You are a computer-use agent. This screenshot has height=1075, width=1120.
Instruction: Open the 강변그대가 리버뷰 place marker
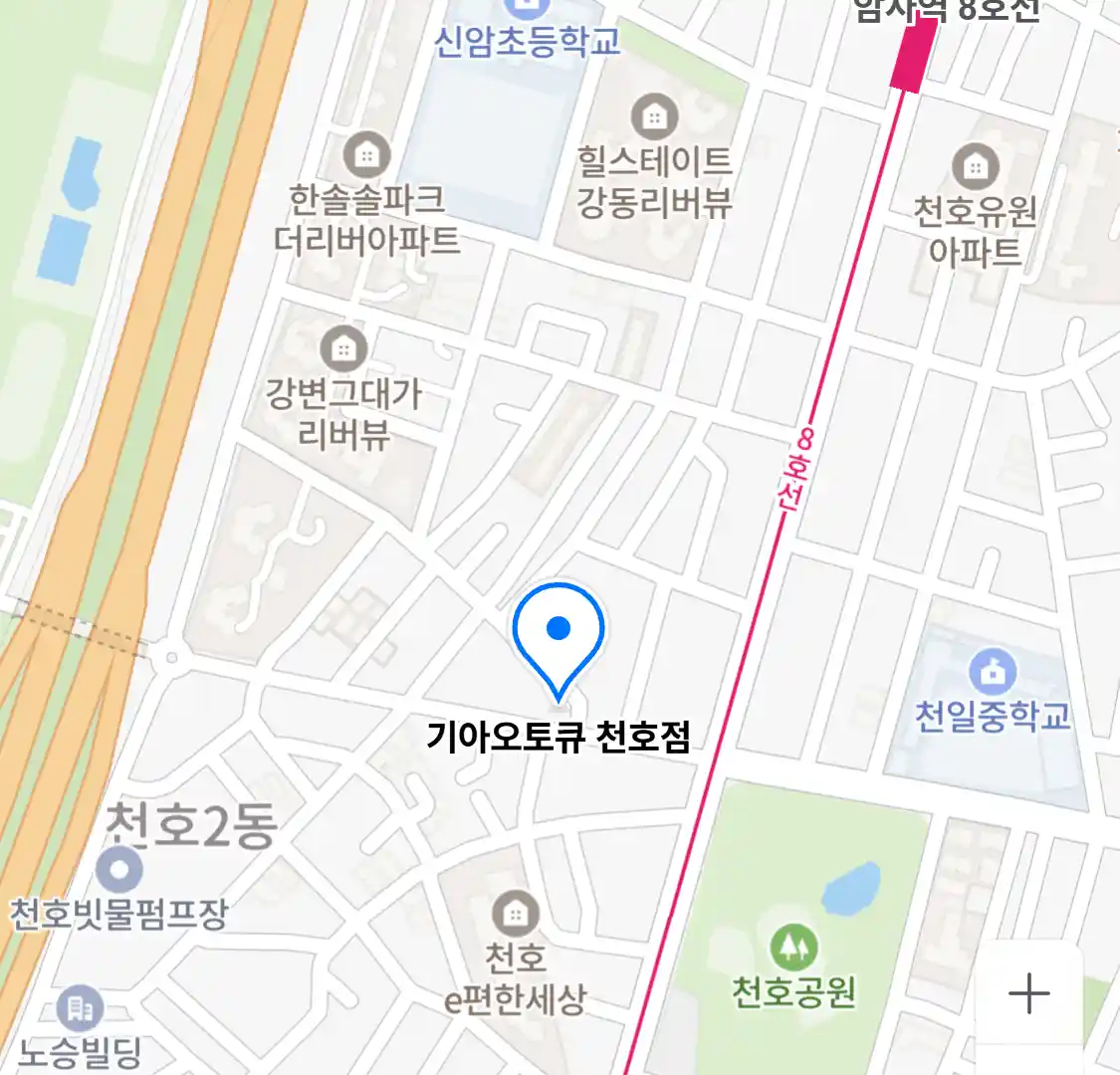343,348
